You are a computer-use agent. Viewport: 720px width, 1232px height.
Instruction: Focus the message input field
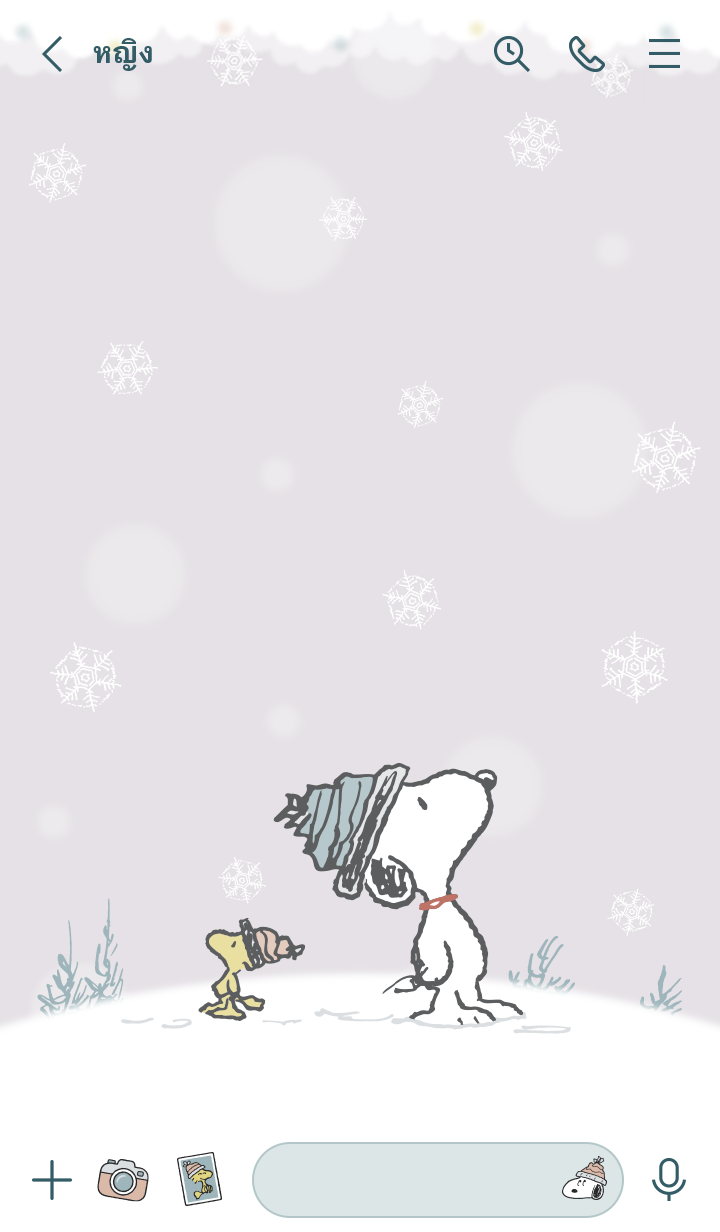(400, 1180)
